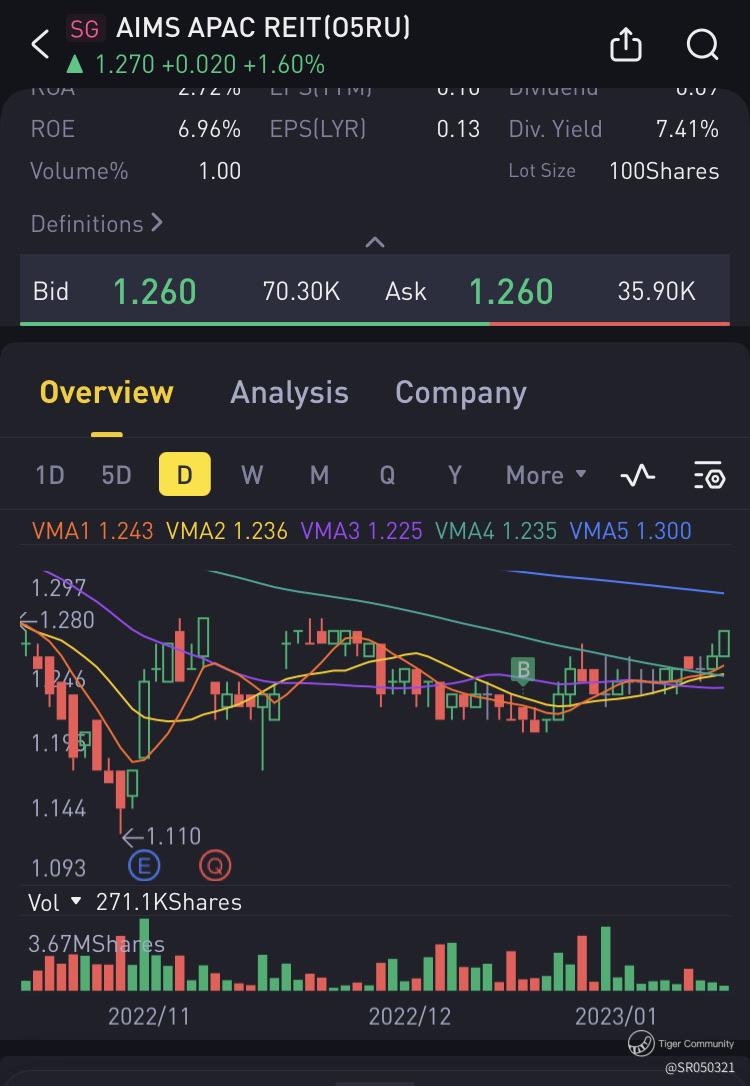This screenshot has height=1086, width=750.
Task: Switch to the Company tab
Action: [x=460, y=393]
